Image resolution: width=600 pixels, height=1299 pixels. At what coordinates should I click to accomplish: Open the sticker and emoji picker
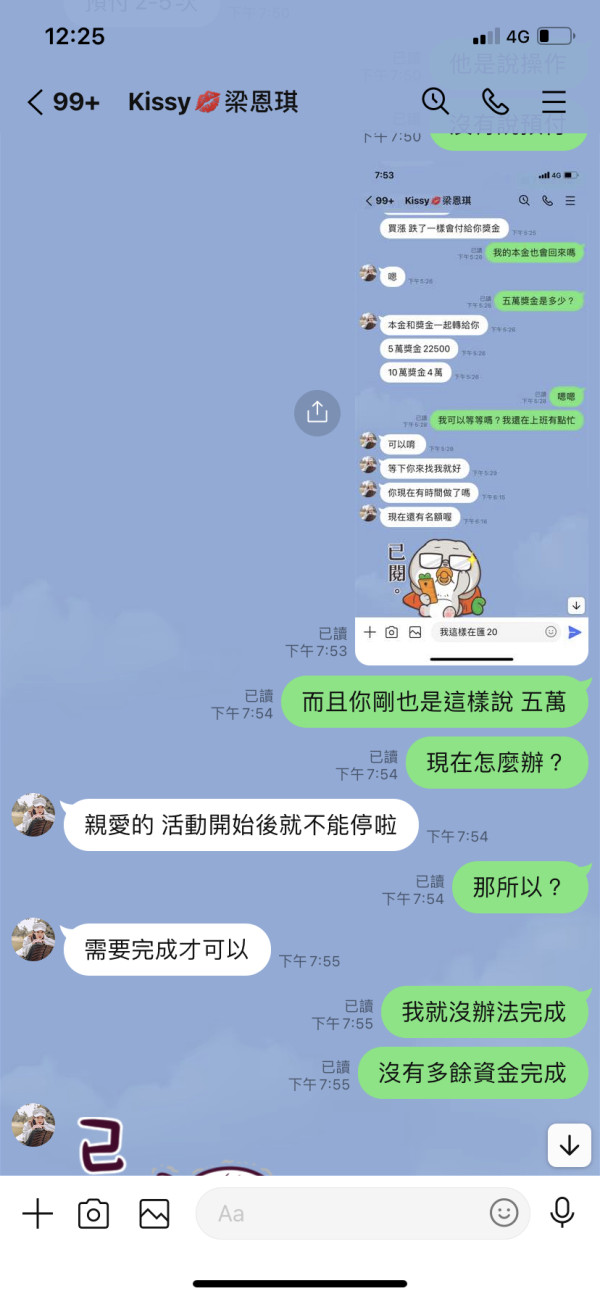coord(504,1213)
